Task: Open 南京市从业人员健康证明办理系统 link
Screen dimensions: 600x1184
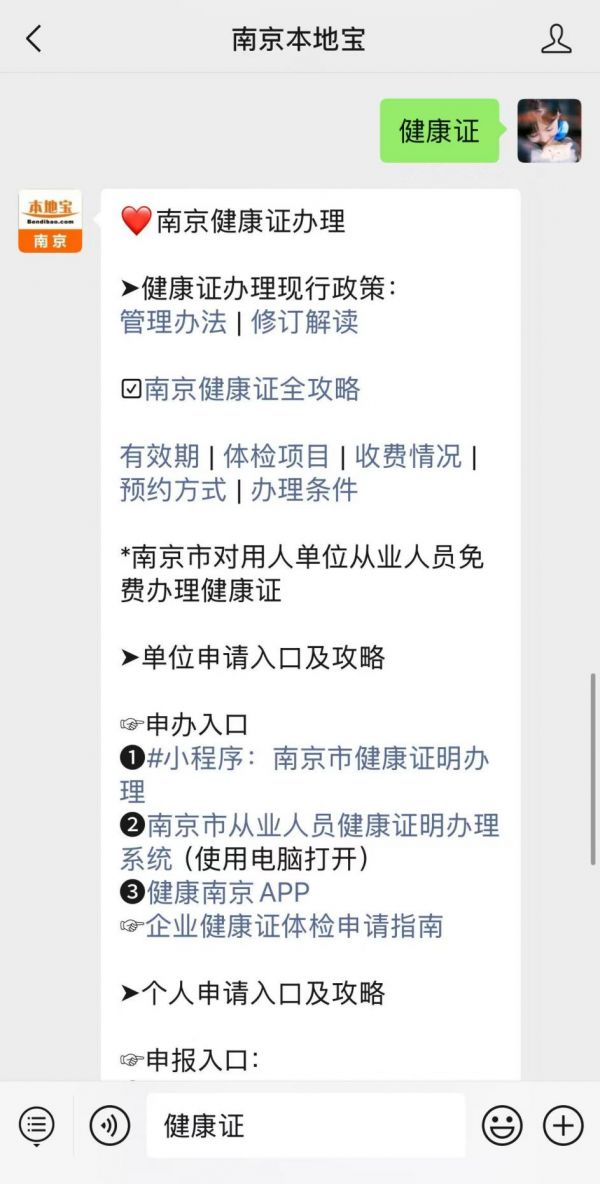Action: tap(323, 825)
